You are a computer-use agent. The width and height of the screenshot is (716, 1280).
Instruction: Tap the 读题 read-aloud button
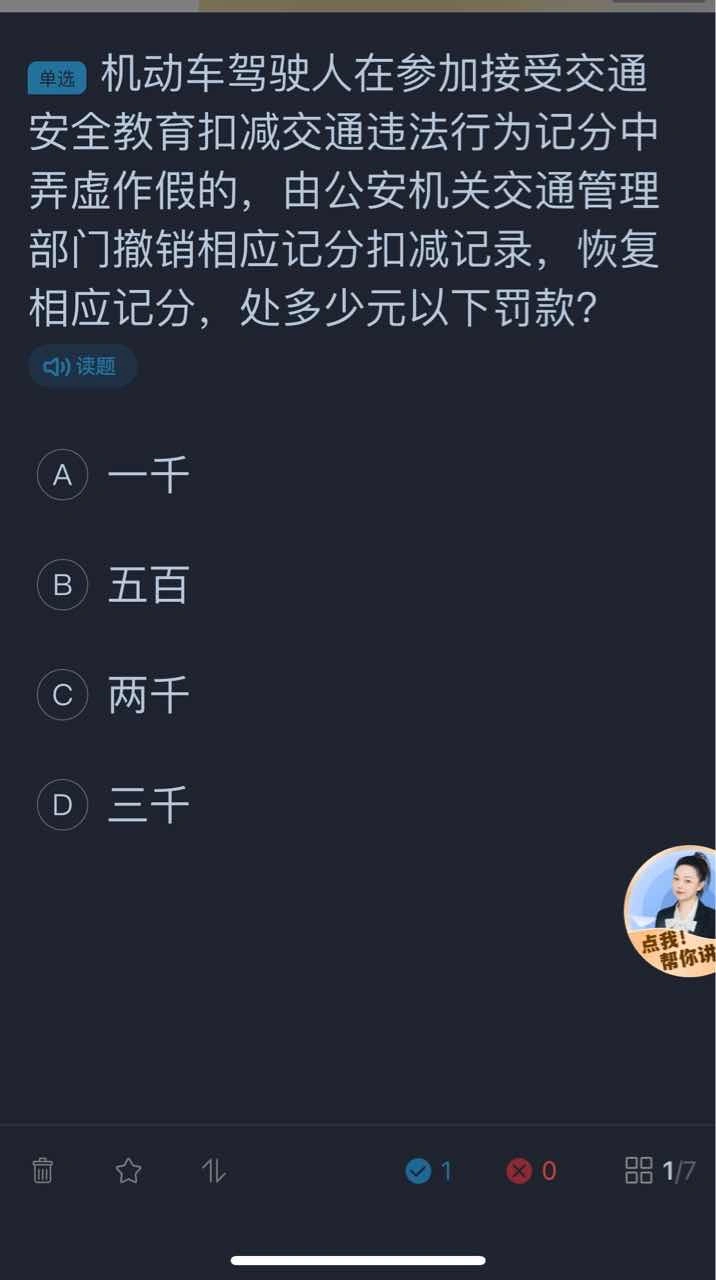tap(82, 367)
